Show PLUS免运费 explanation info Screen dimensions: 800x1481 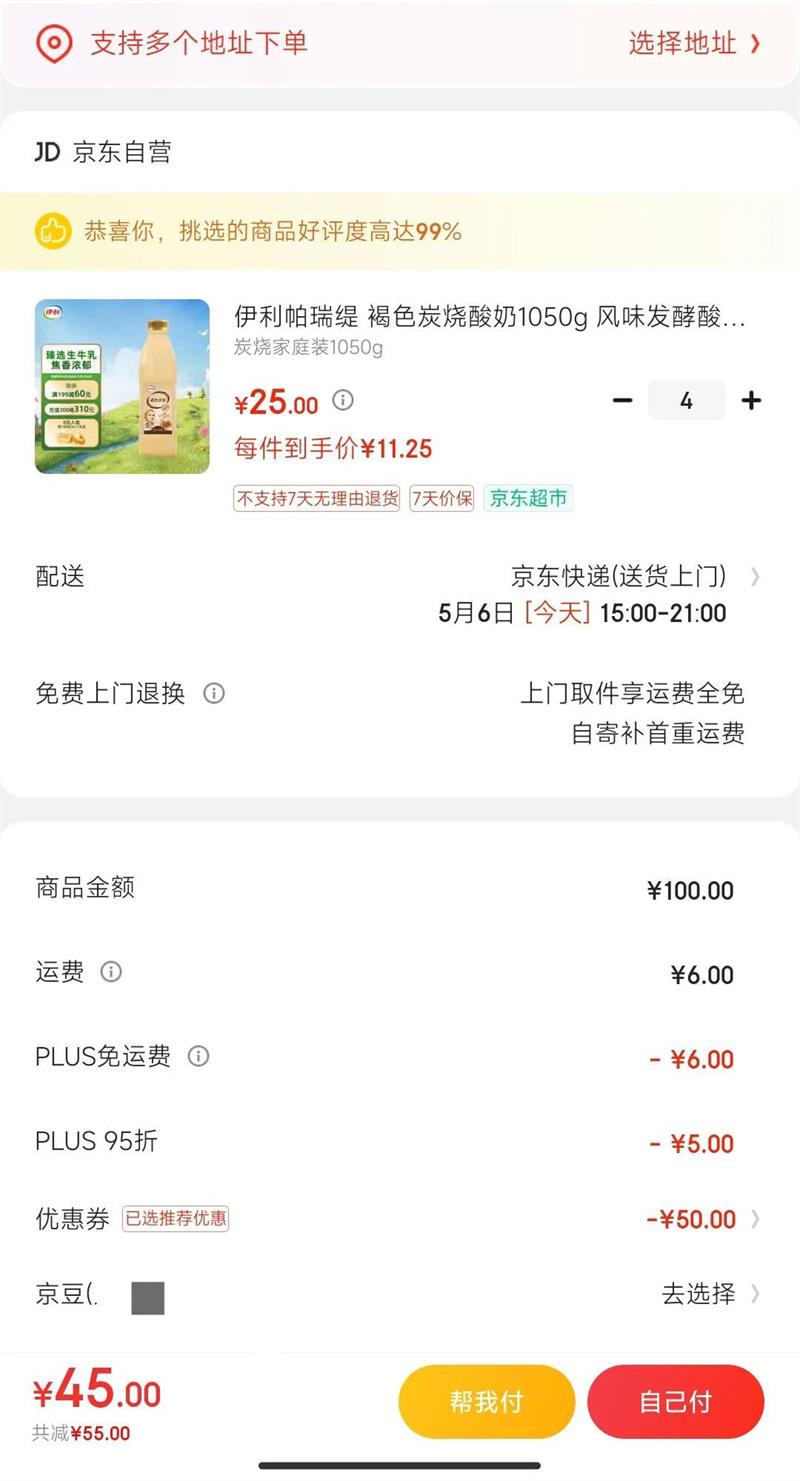coord(199,1056)
